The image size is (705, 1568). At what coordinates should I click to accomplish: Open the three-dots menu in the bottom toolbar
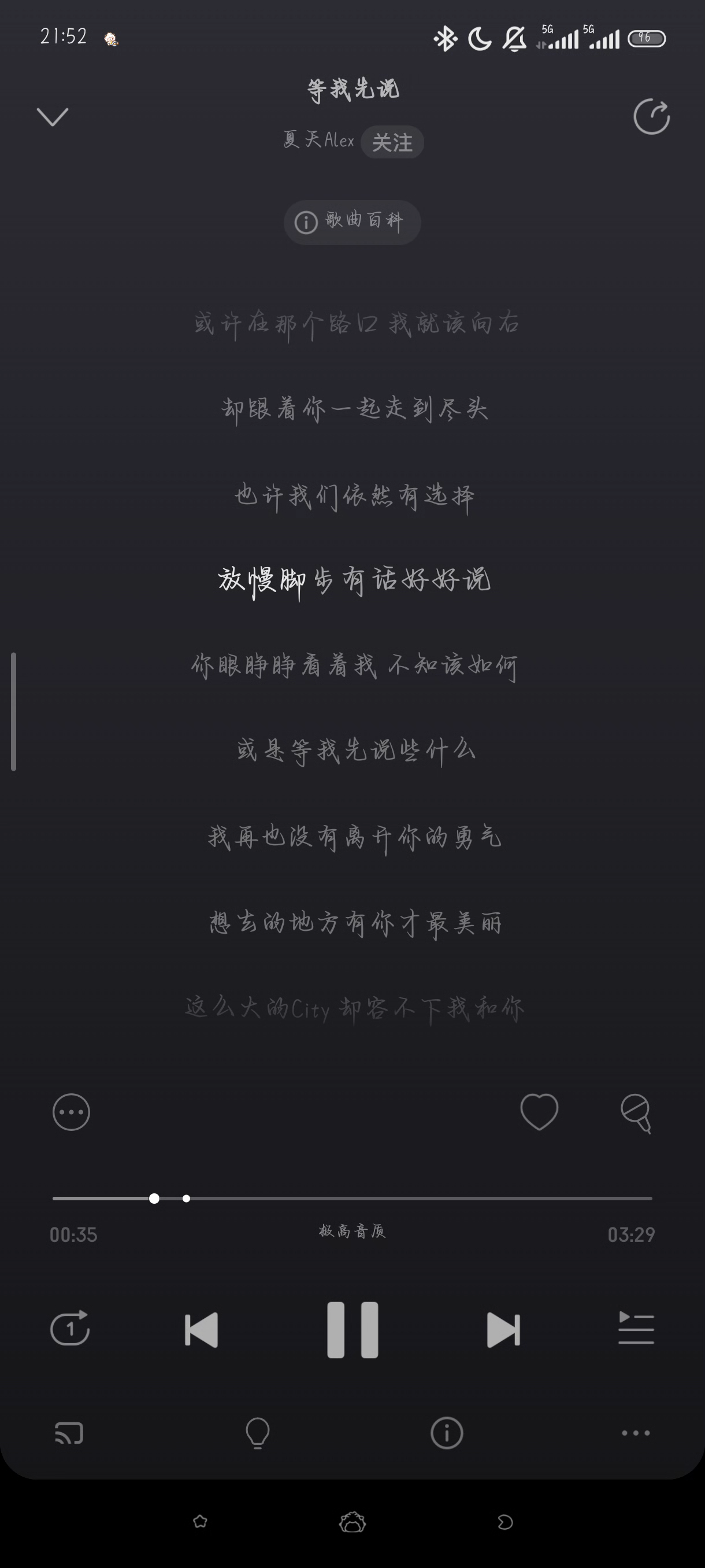pyautogui.click(x=636, y=1433)
